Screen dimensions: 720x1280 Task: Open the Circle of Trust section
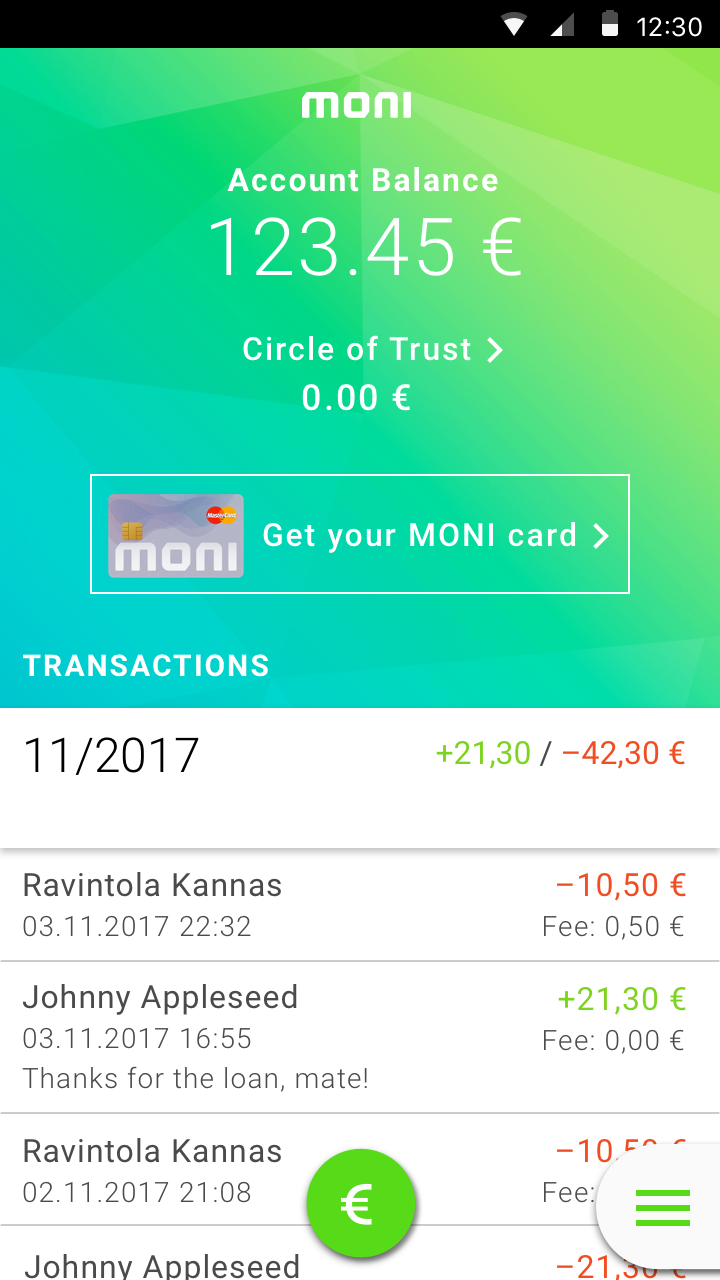pos(372,350)
